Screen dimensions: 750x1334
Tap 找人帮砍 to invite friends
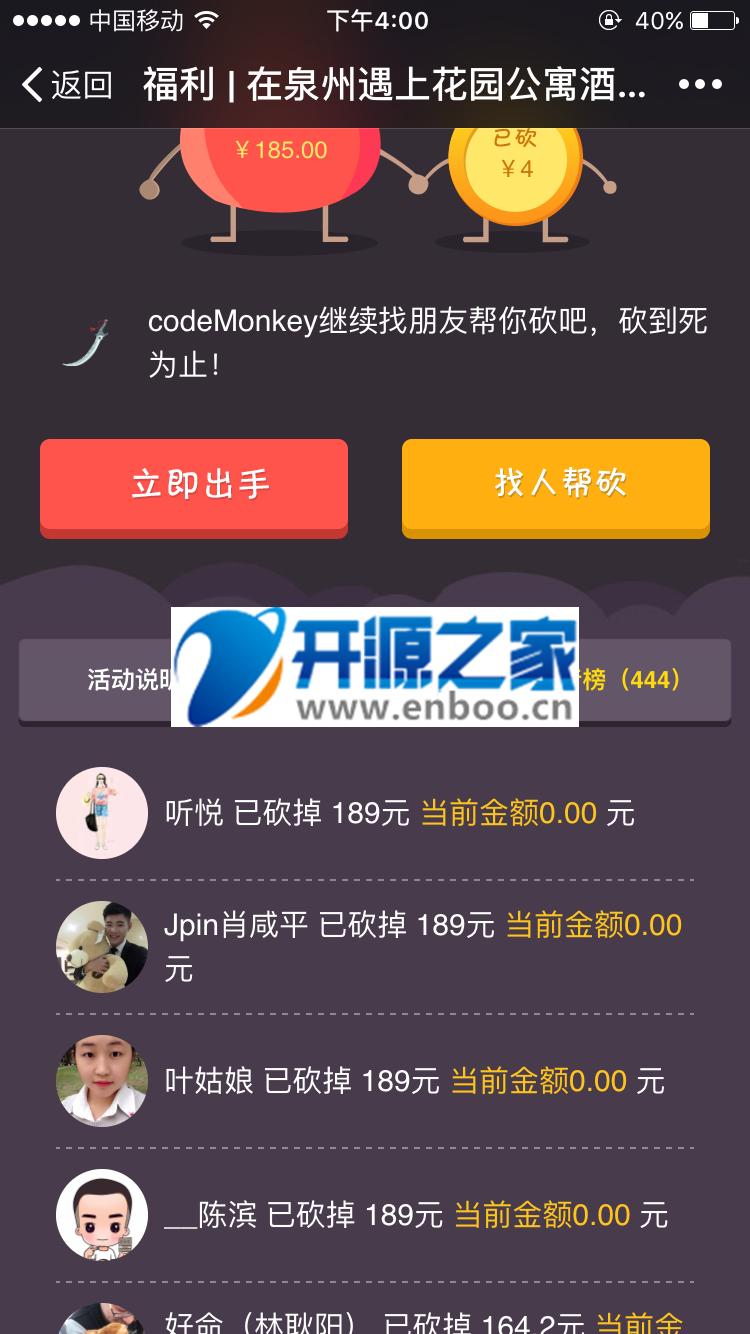coord(556,485)
